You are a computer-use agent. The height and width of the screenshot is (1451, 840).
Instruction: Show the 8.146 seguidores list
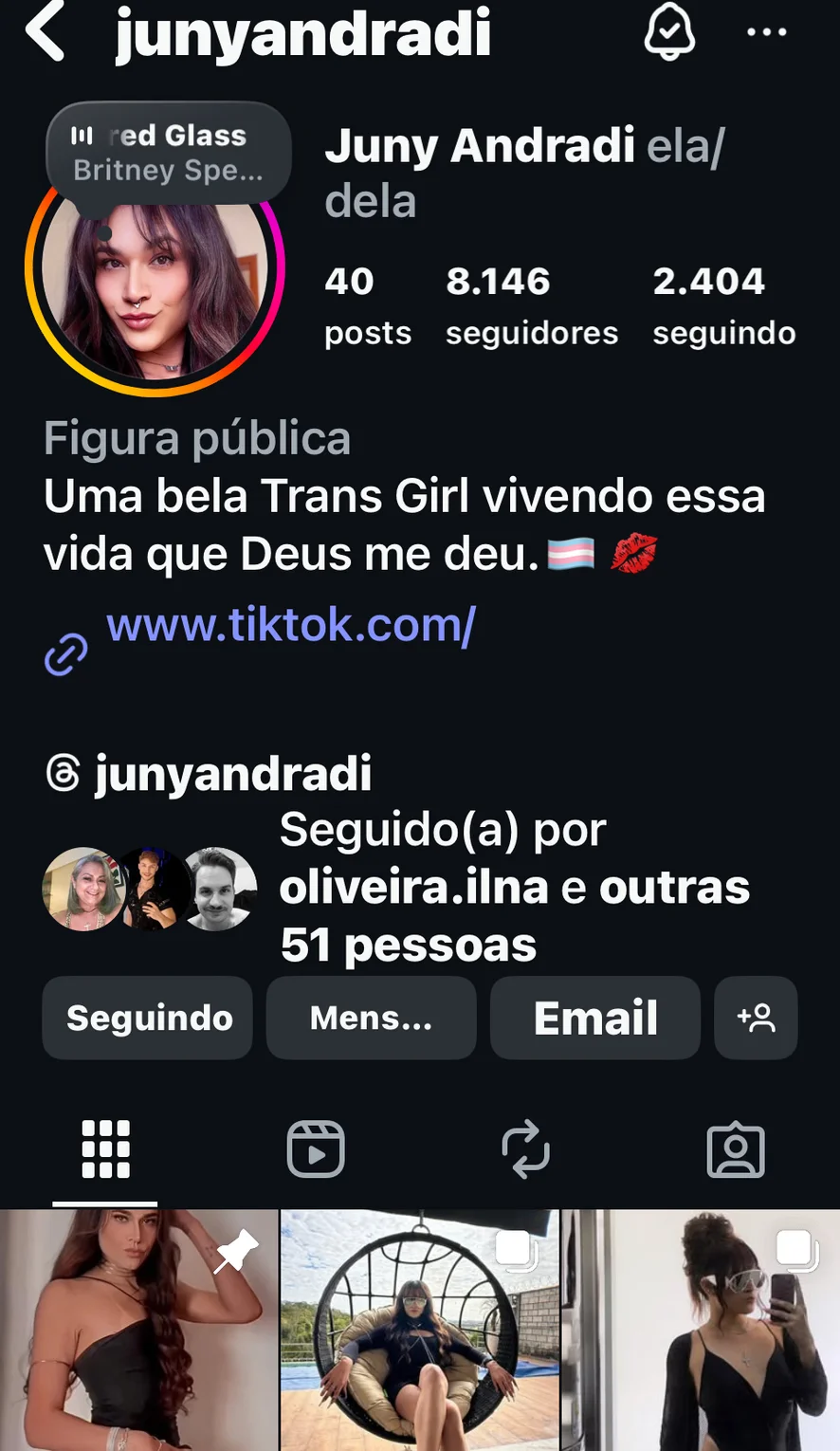[x=531, y=305]
